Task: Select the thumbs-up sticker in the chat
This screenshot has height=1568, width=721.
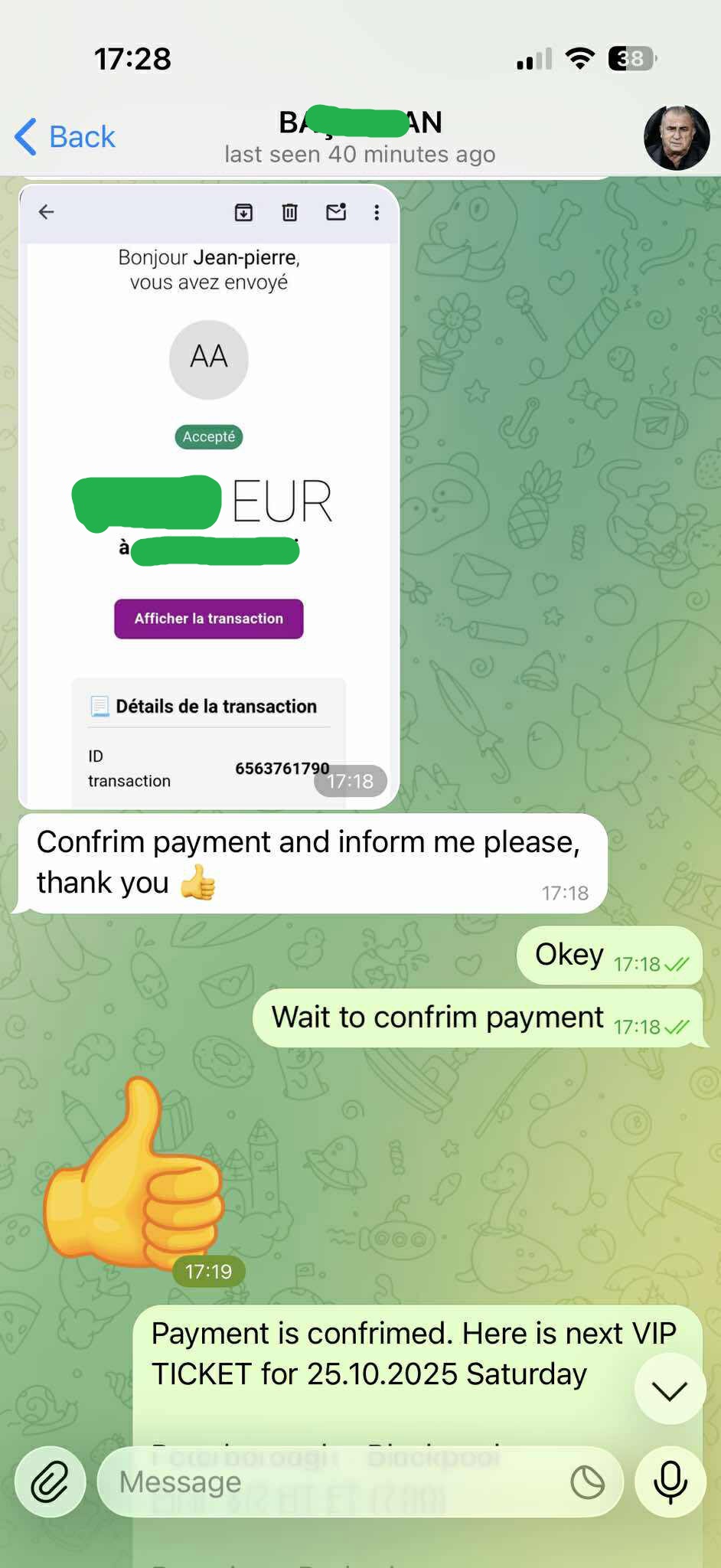Action: [x=132, y=1179]
